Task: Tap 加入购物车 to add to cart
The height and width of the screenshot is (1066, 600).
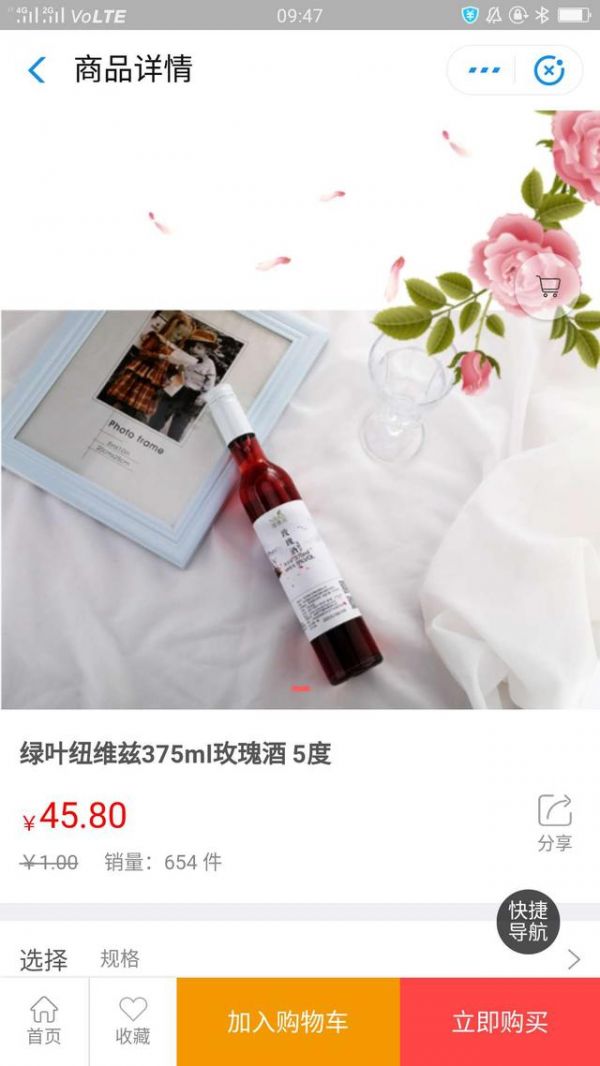Action: coord(288,1022)
